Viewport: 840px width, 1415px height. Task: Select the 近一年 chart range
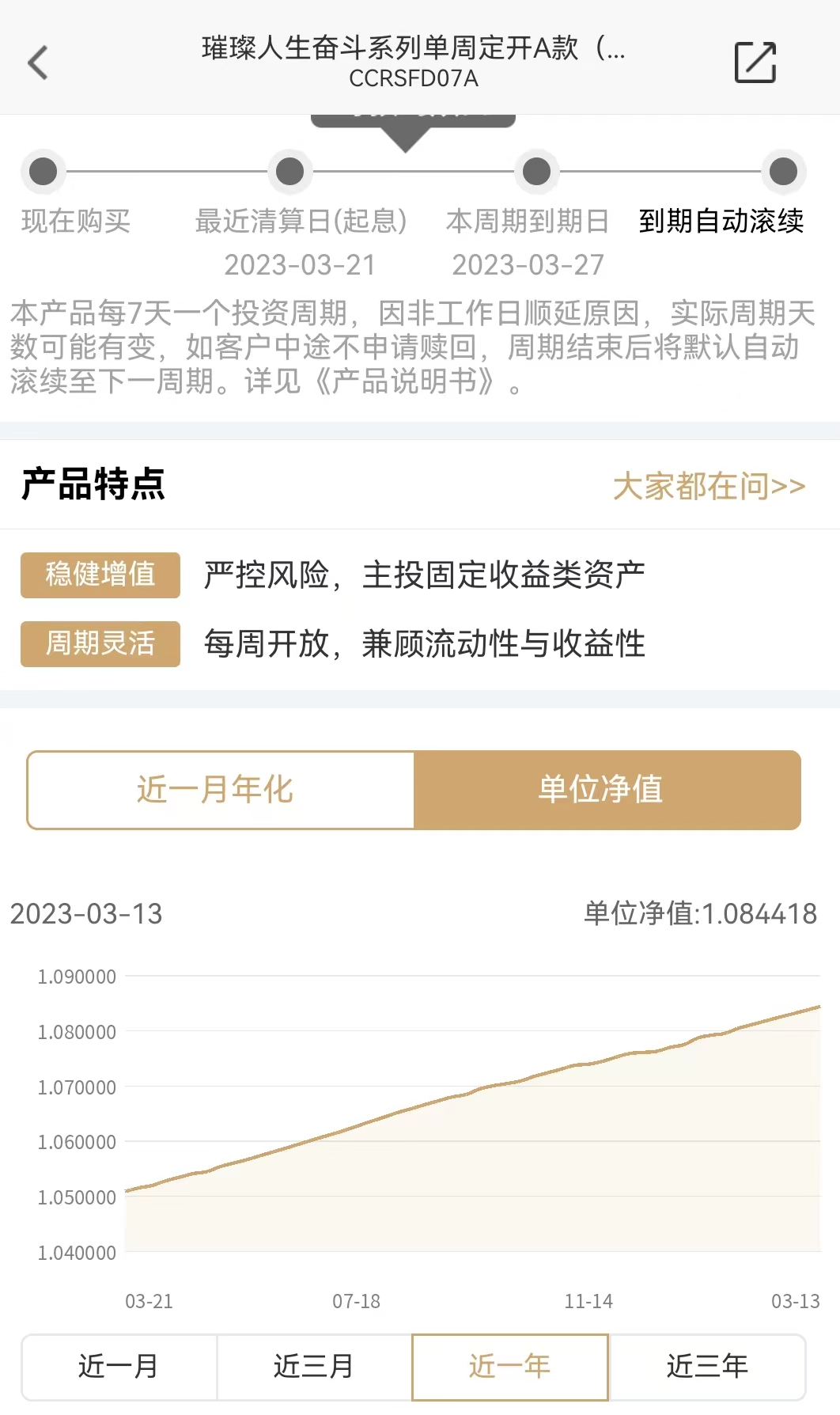[x=510, y=1366]
